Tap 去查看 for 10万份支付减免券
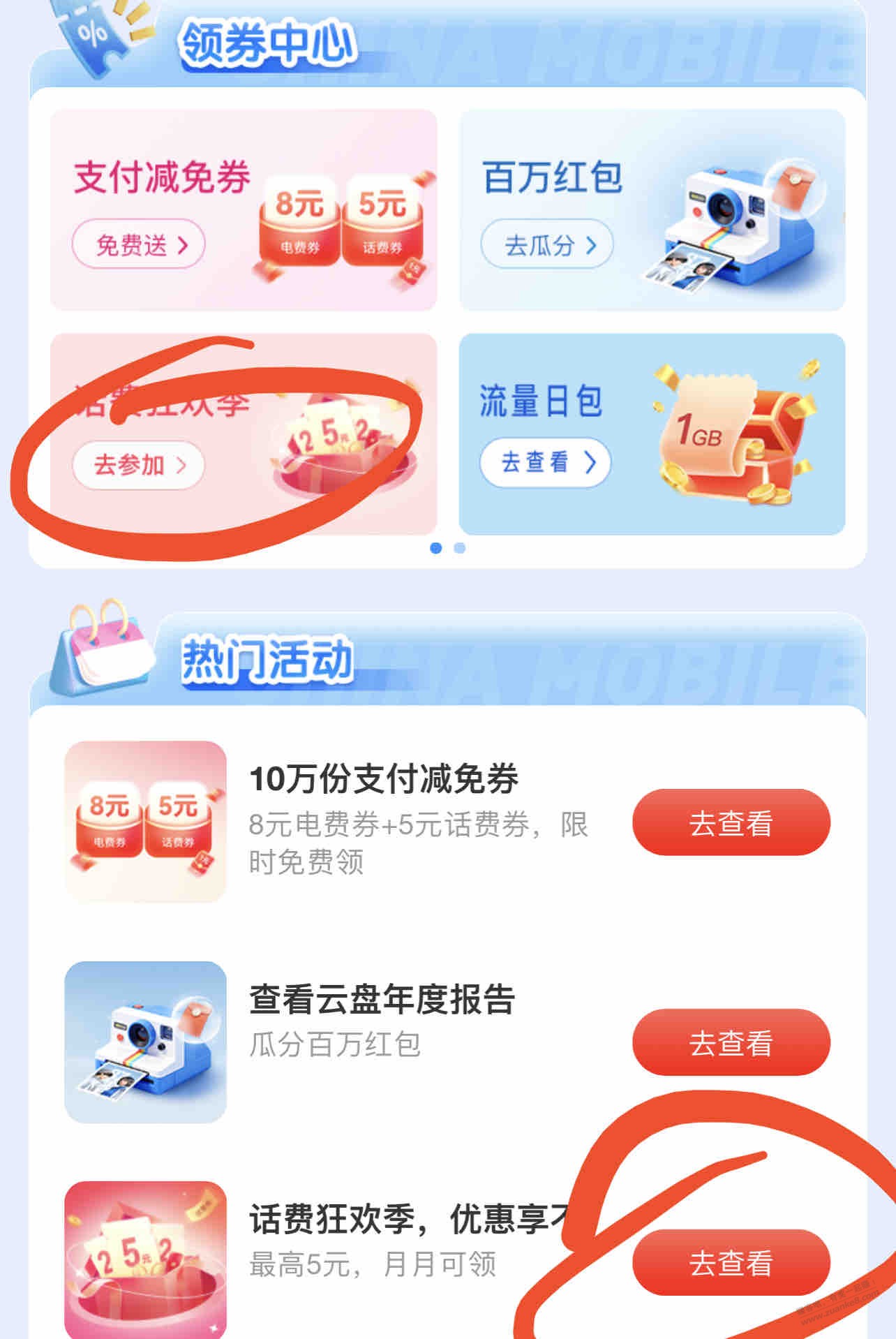 (731, 823)
